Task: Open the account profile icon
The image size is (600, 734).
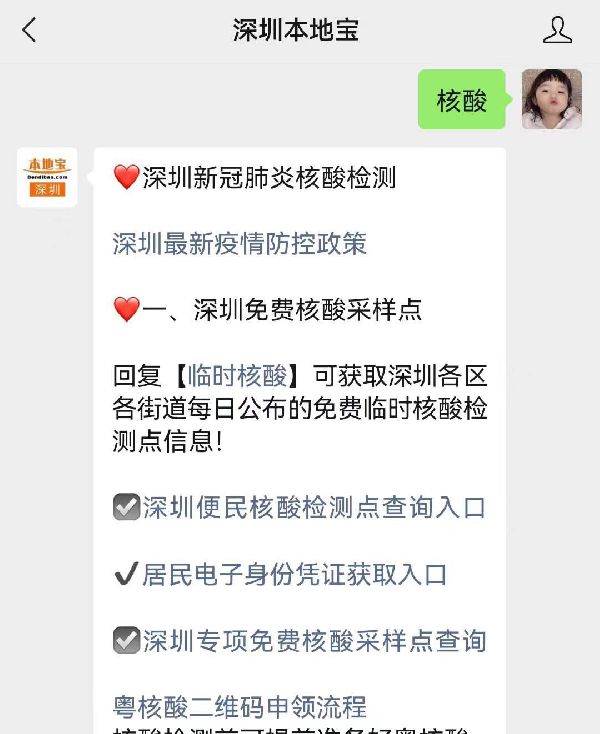Action: [x=557, y=30]
